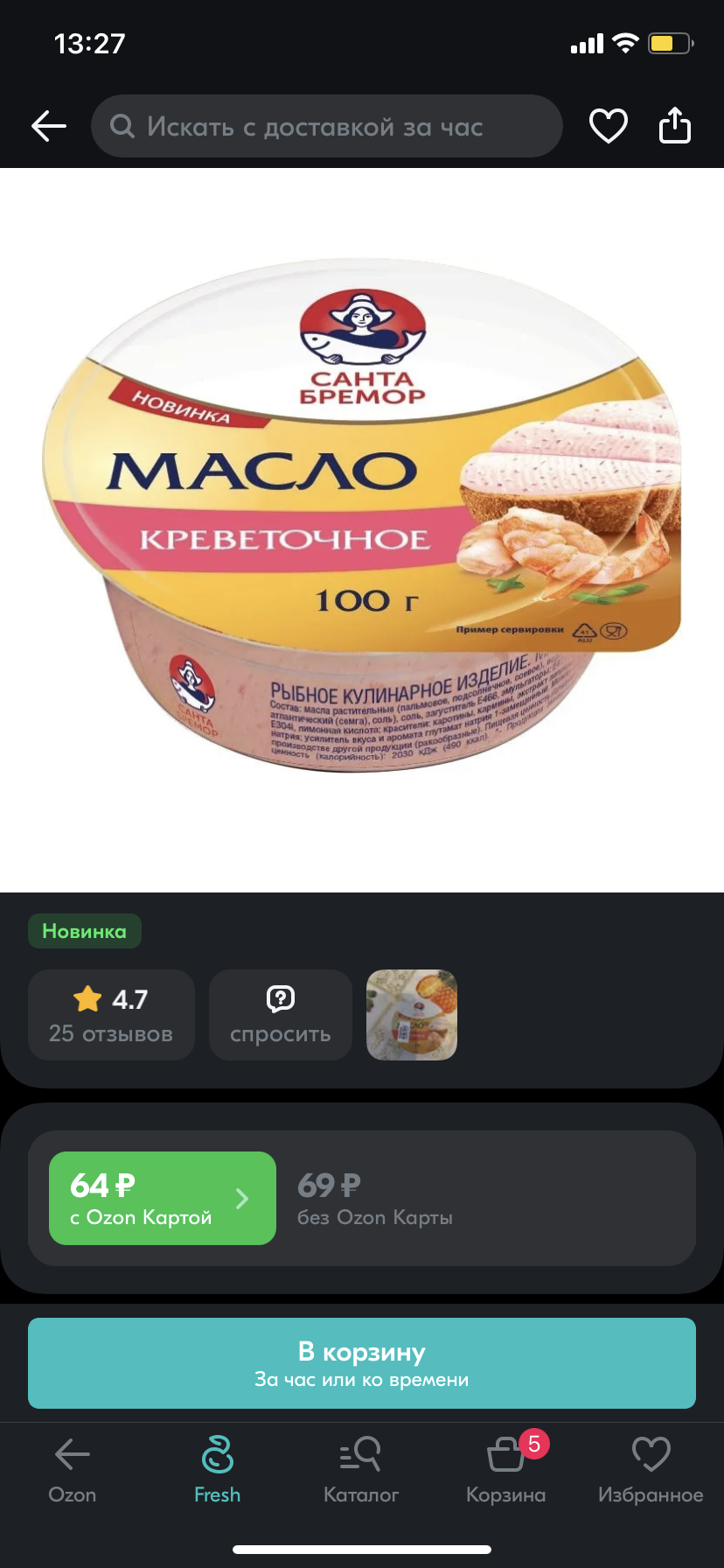Image resolution: width=724 pixels, height=1568 pixels.
Task: Ask a question via Спросить
Action: tap(281, 1015)
